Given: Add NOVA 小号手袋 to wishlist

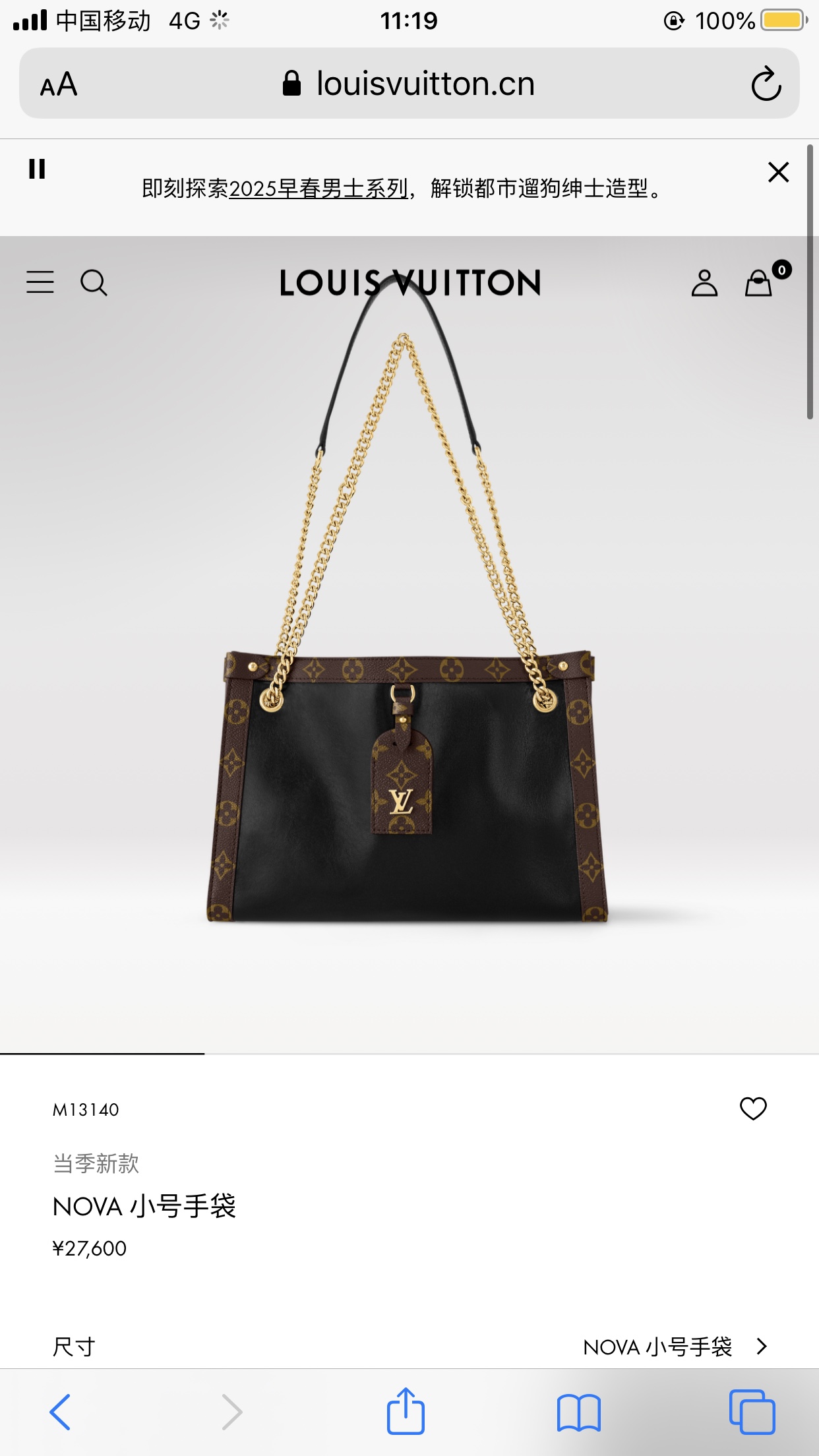Looking at the screenshot, I should [753, 1108].
